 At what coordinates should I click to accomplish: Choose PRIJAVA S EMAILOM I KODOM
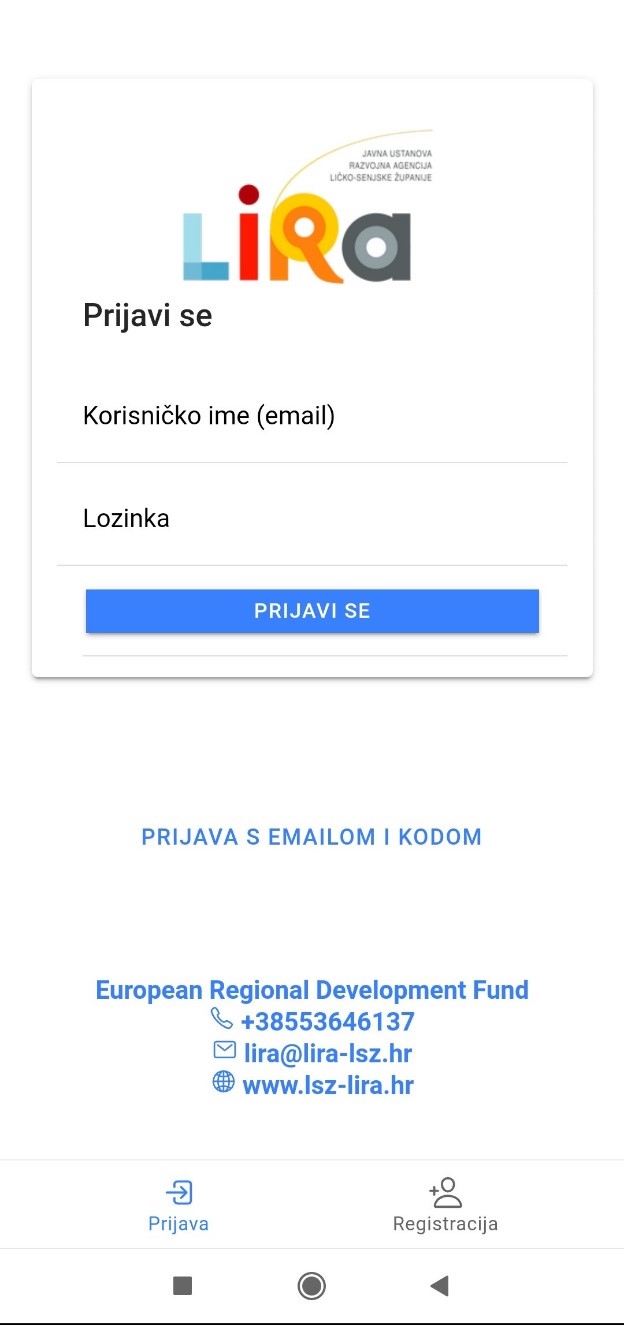click(312, 837)
